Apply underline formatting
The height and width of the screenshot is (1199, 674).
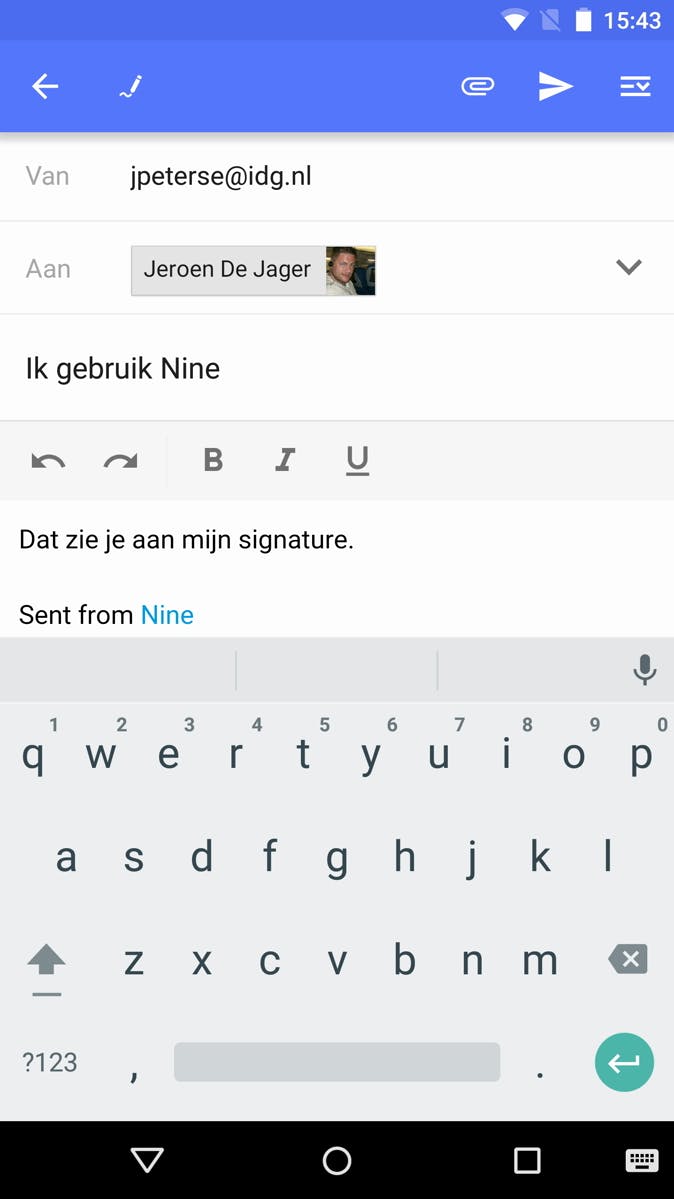coord(357,460)
